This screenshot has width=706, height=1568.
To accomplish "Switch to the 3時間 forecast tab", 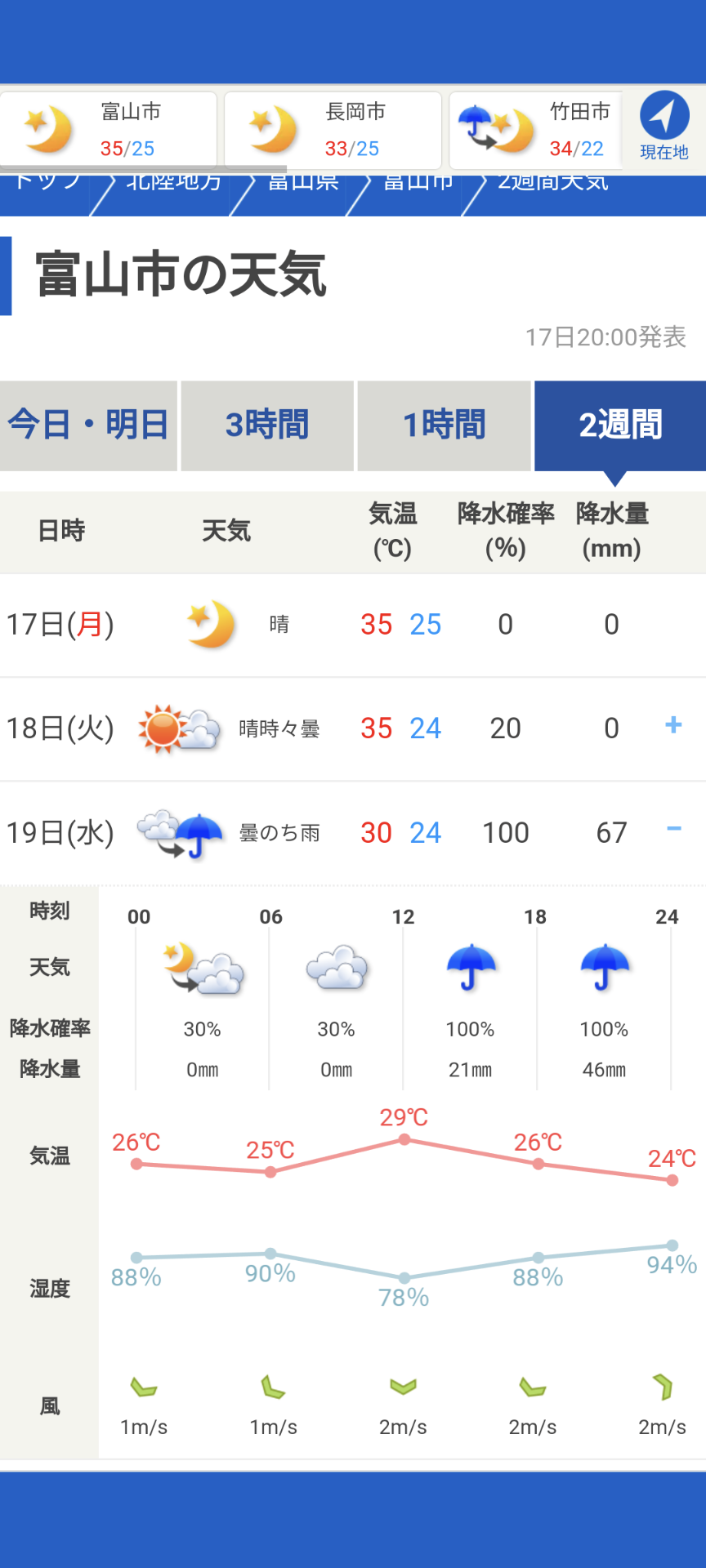I will [x=267, y=425].
